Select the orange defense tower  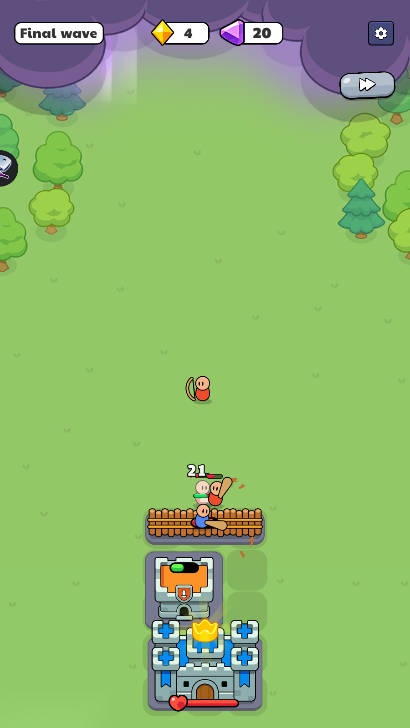184,586
